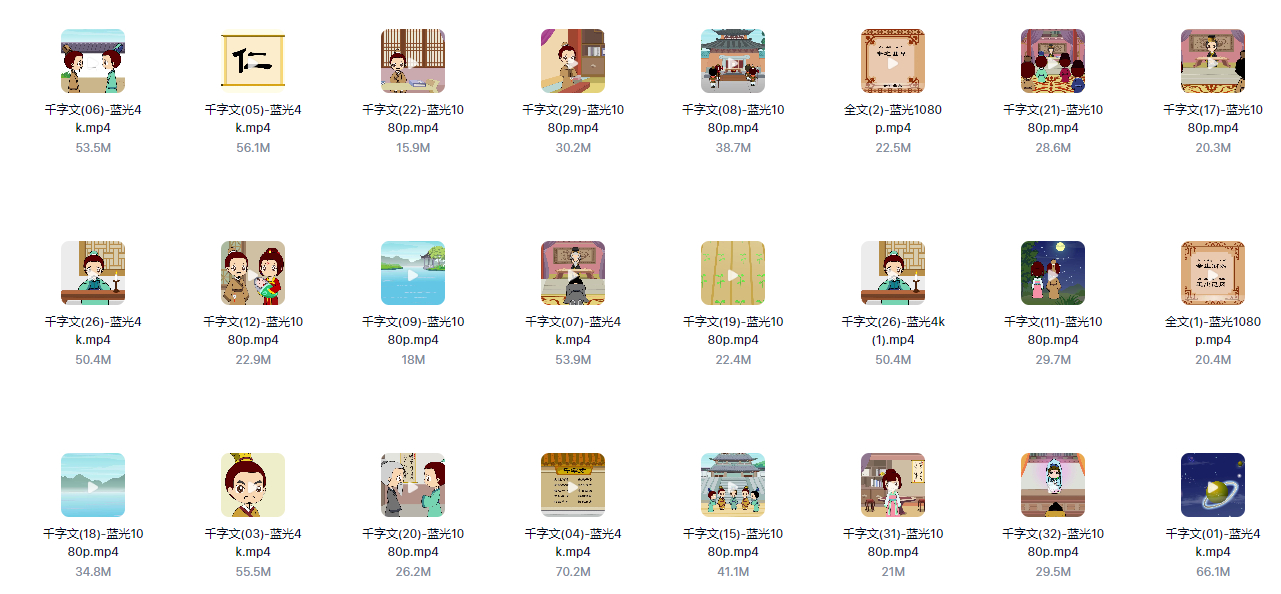Tap the video 千字文(21)-蓝光1080p.mp4
The image size is (1281, 594).
point(1053,61)
